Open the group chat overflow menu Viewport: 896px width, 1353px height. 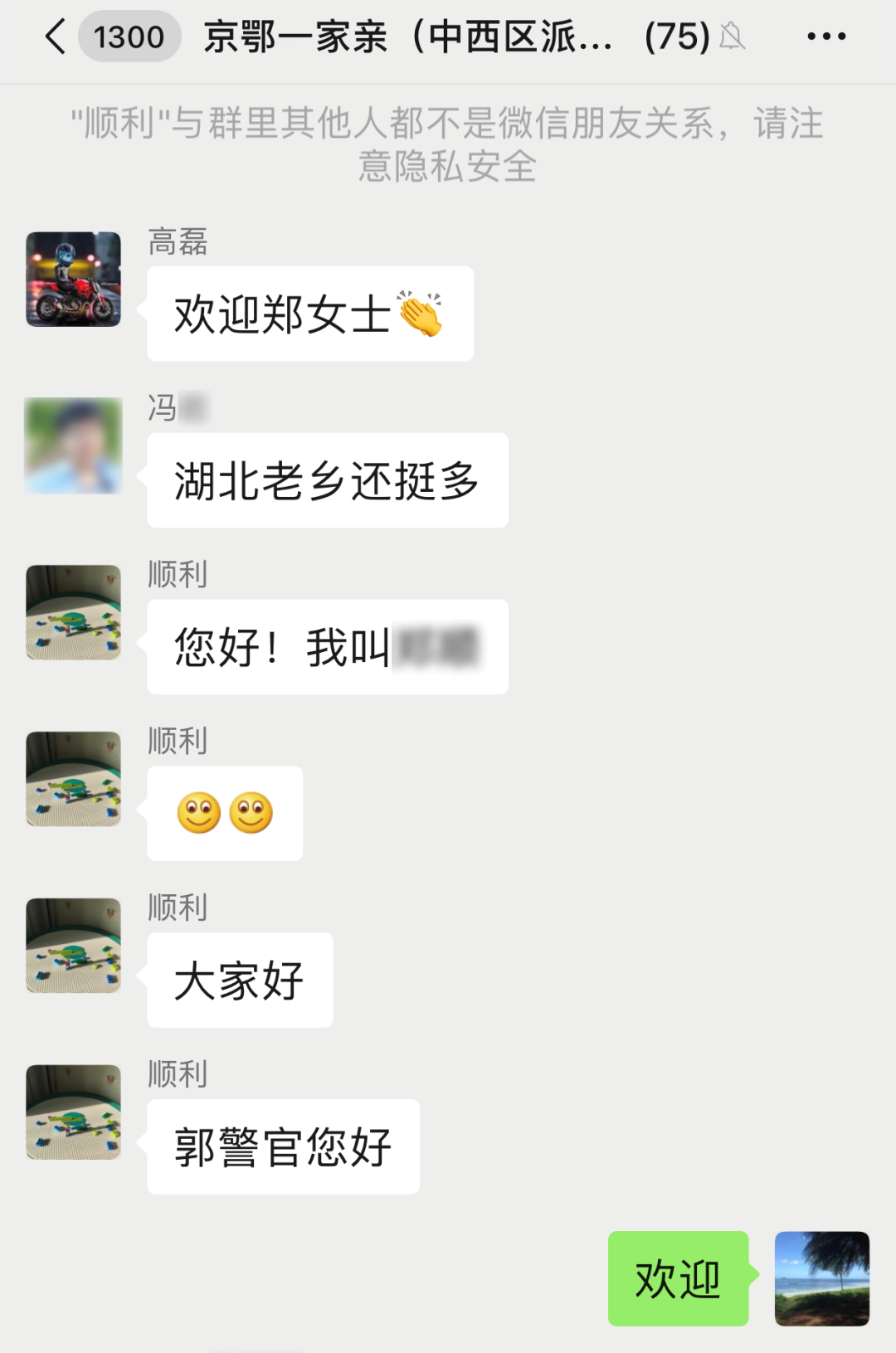[x=825, y=37]
